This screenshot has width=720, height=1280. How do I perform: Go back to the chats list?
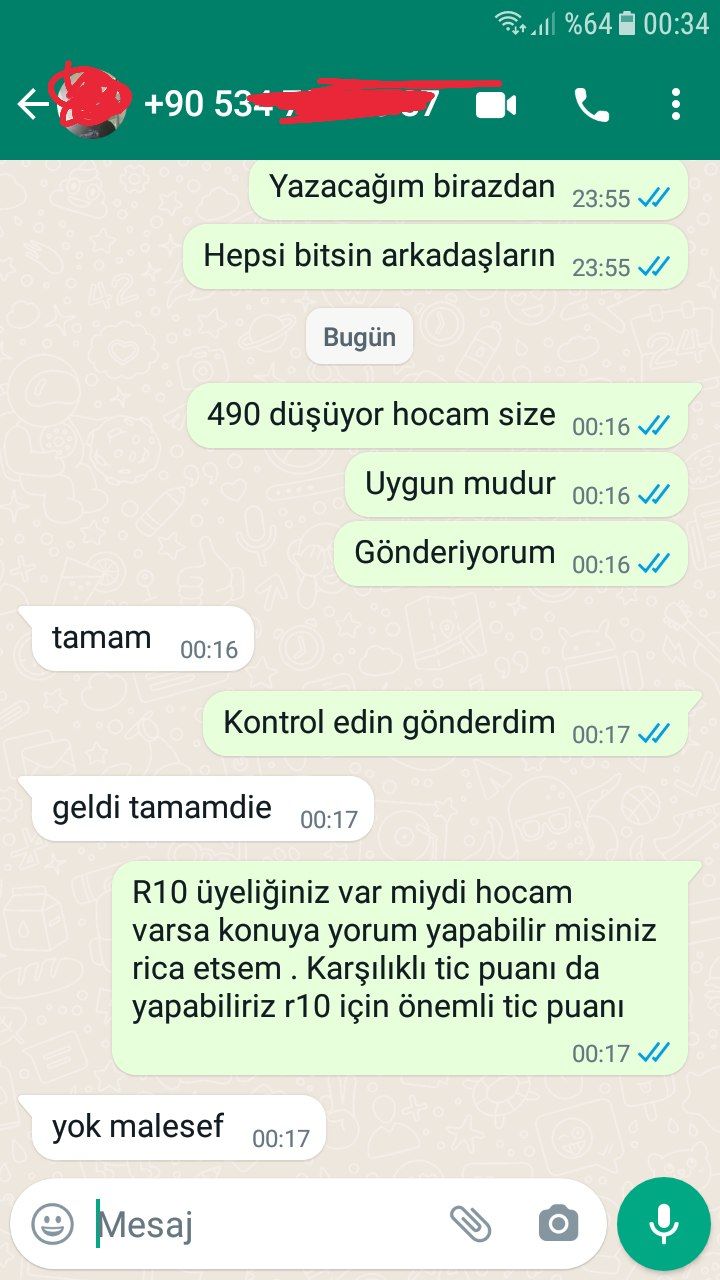(x=32, y=104)
